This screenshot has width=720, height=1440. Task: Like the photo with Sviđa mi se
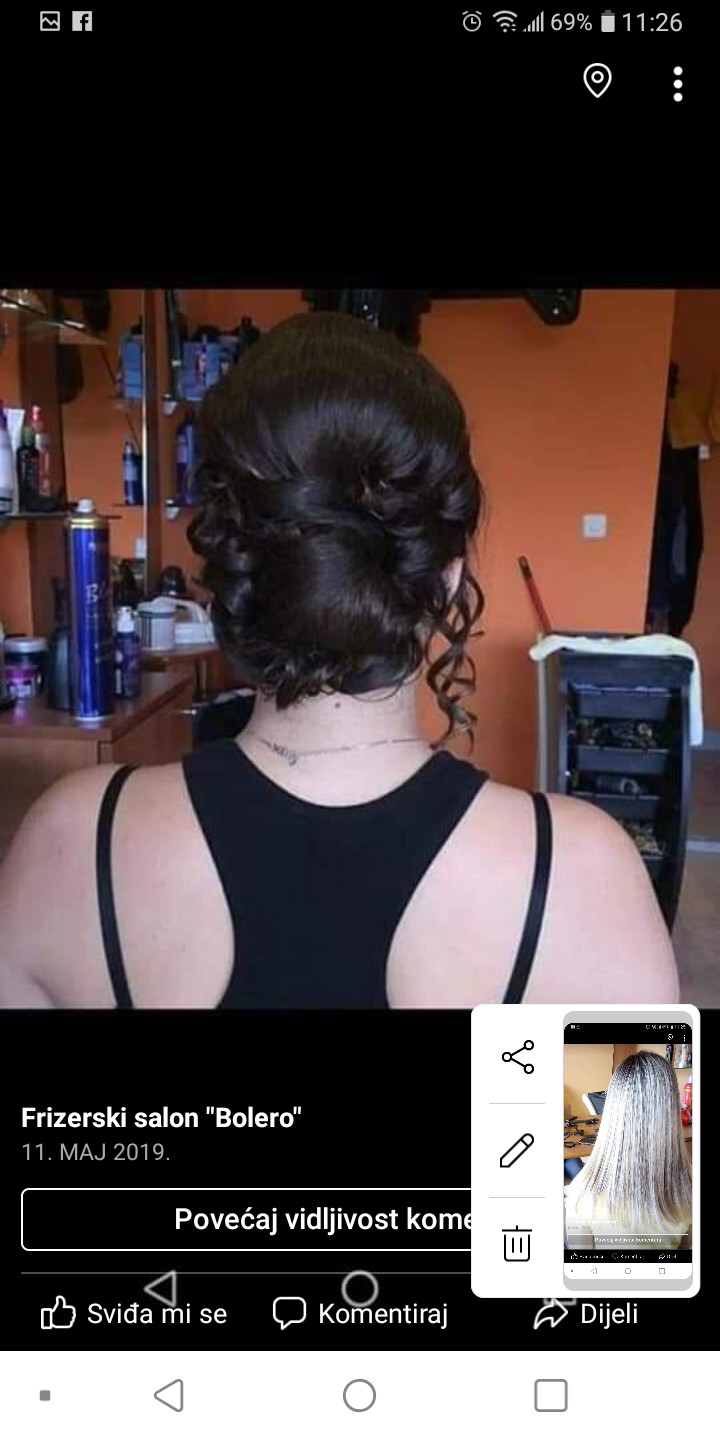click(135, 1313)
